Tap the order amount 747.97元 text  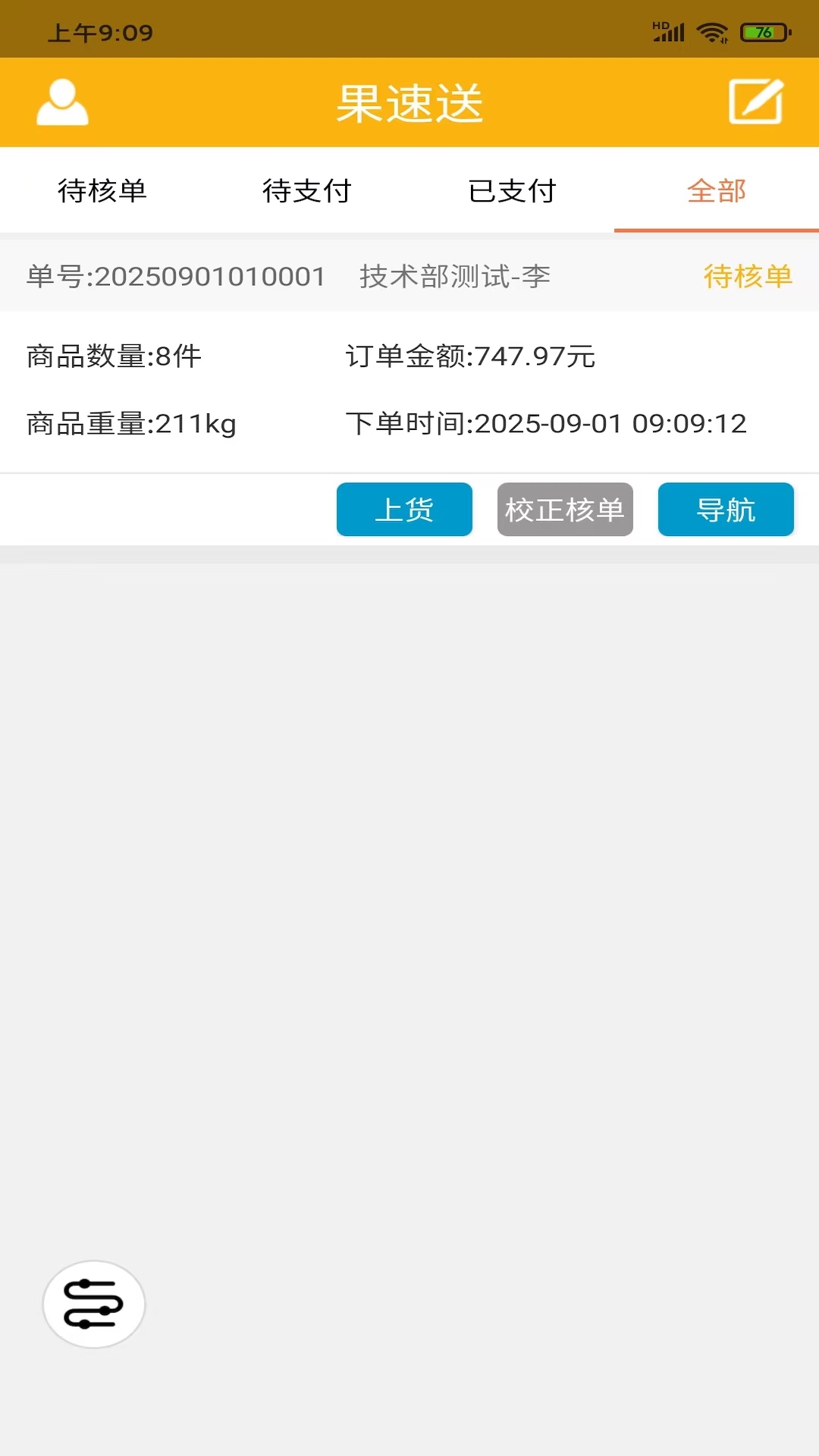pyautogui.click(x=470, y=356)
